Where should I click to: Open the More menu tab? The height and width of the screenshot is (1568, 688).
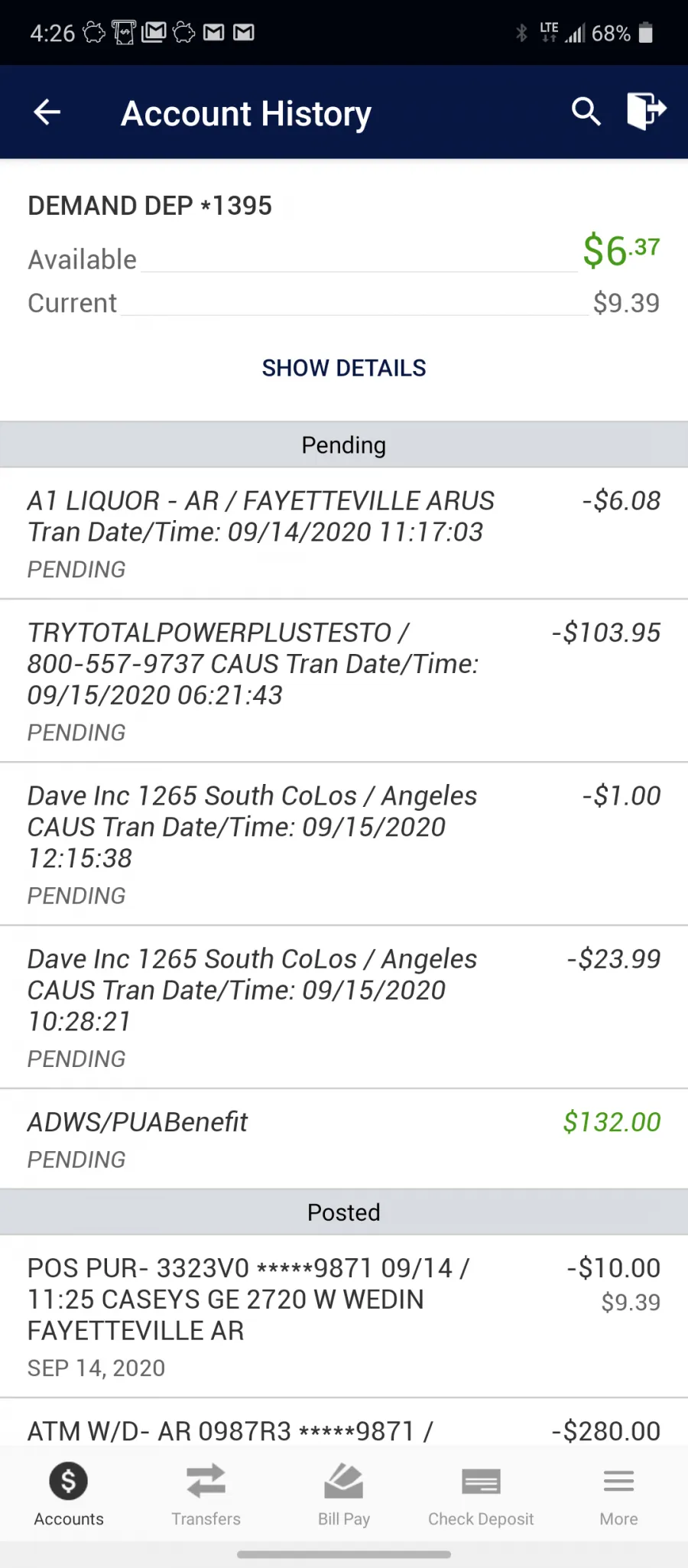618,1494
